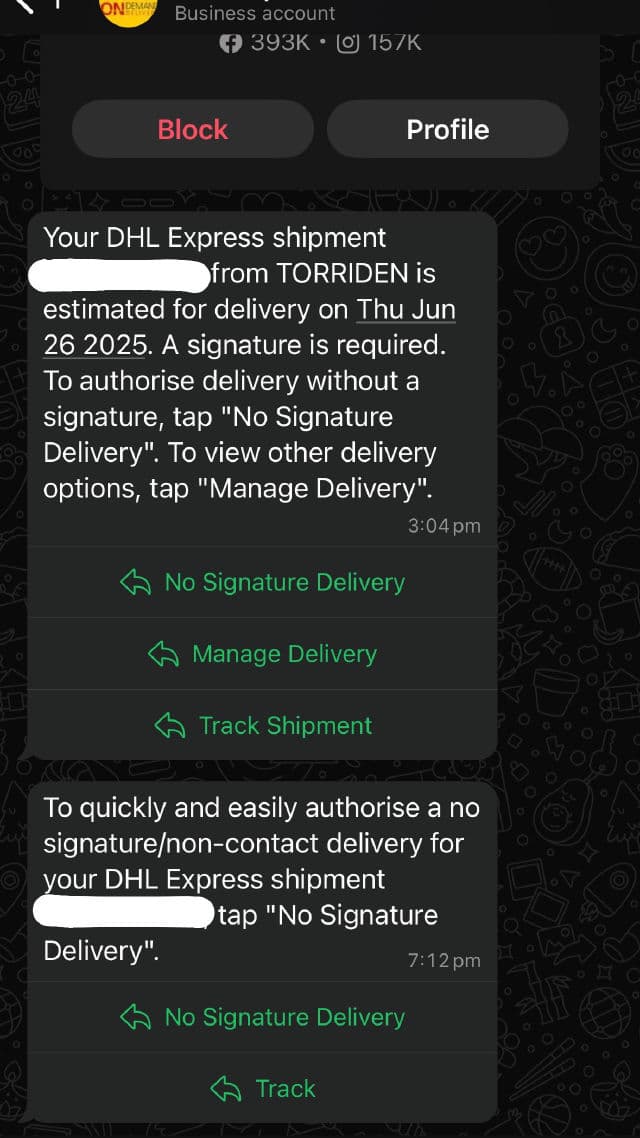Viewport: 640px width, 1138px height.
Task: Select the Manage Delivery reply option
Action: [262, 654]
